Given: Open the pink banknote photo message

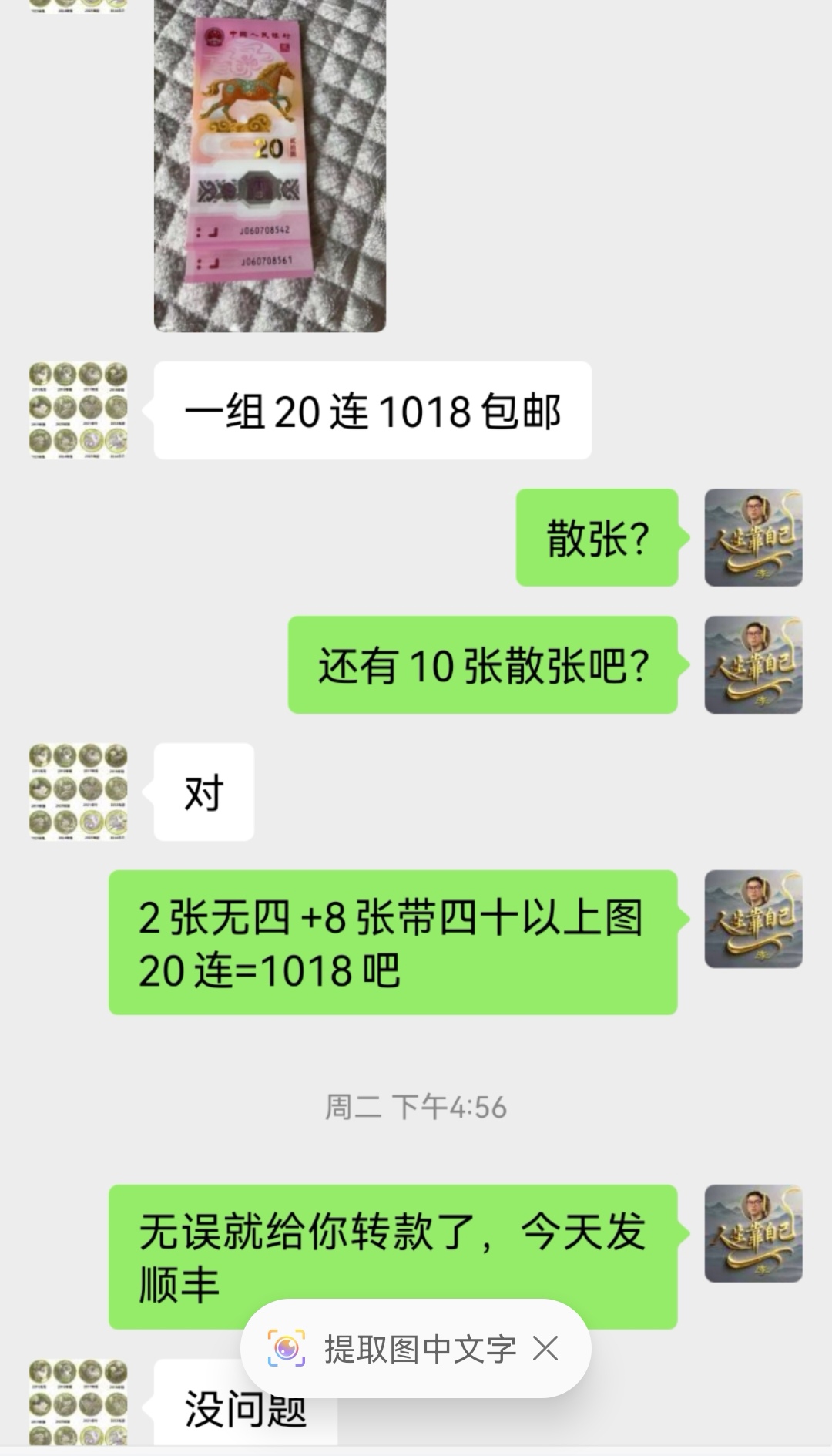Looking at the screenshot, I should pyautogui.click(x=270, y=166).
